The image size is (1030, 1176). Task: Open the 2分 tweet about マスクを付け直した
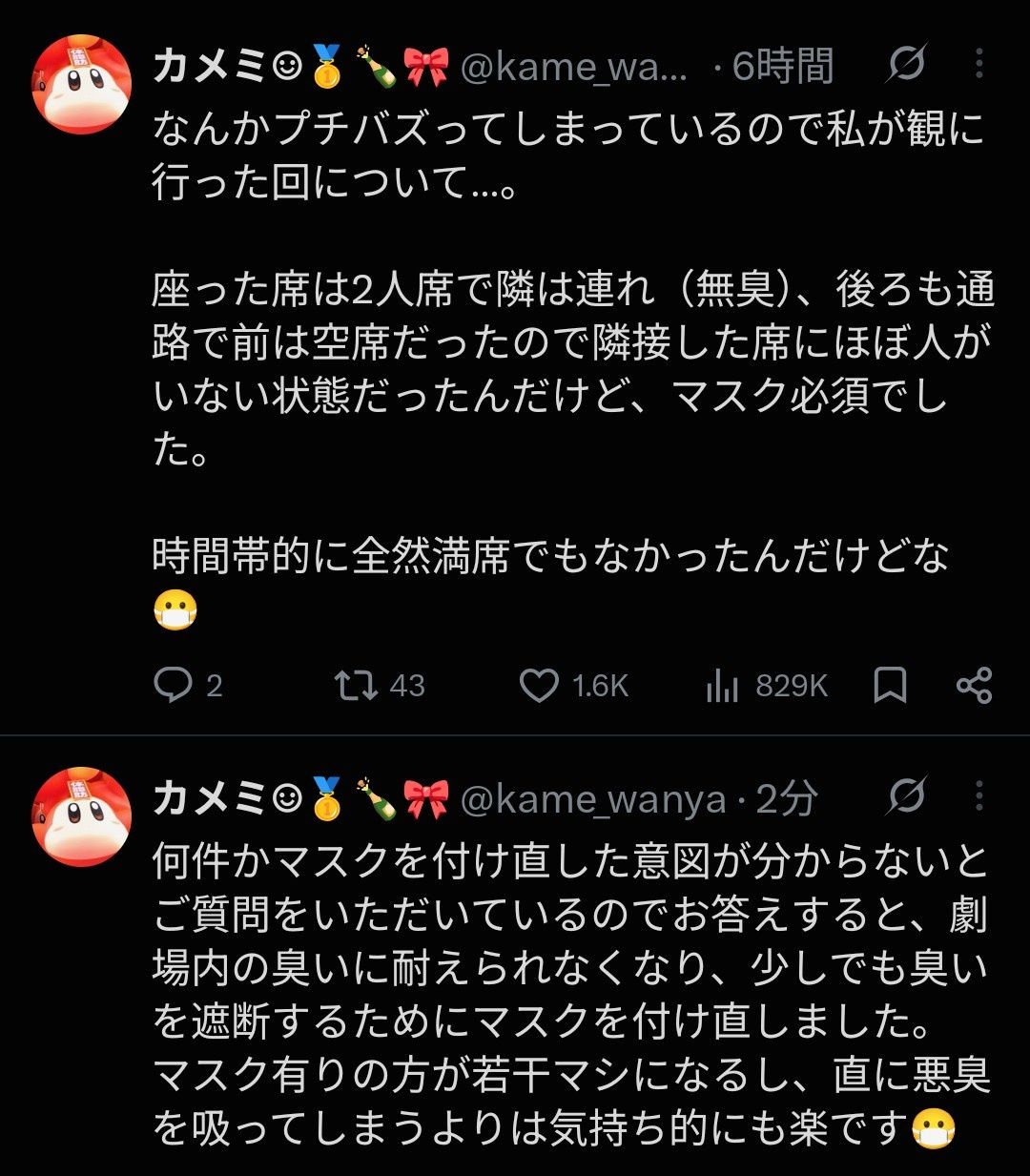tap(570, 995)
